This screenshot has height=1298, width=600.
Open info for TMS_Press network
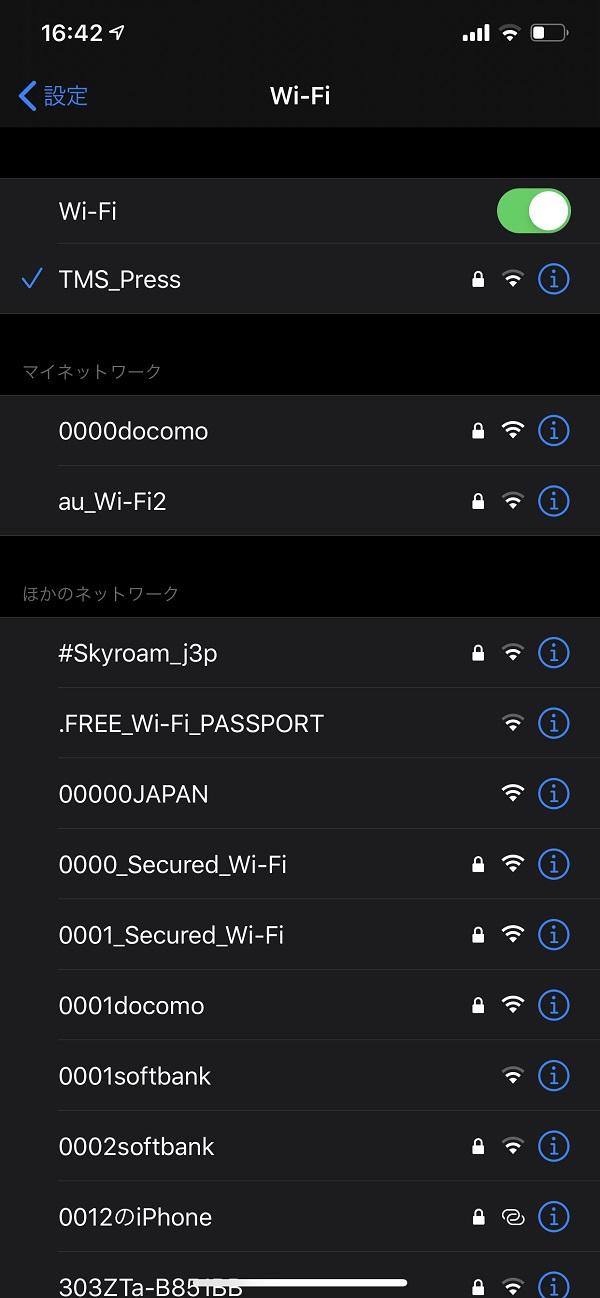(x=553, y=279)
